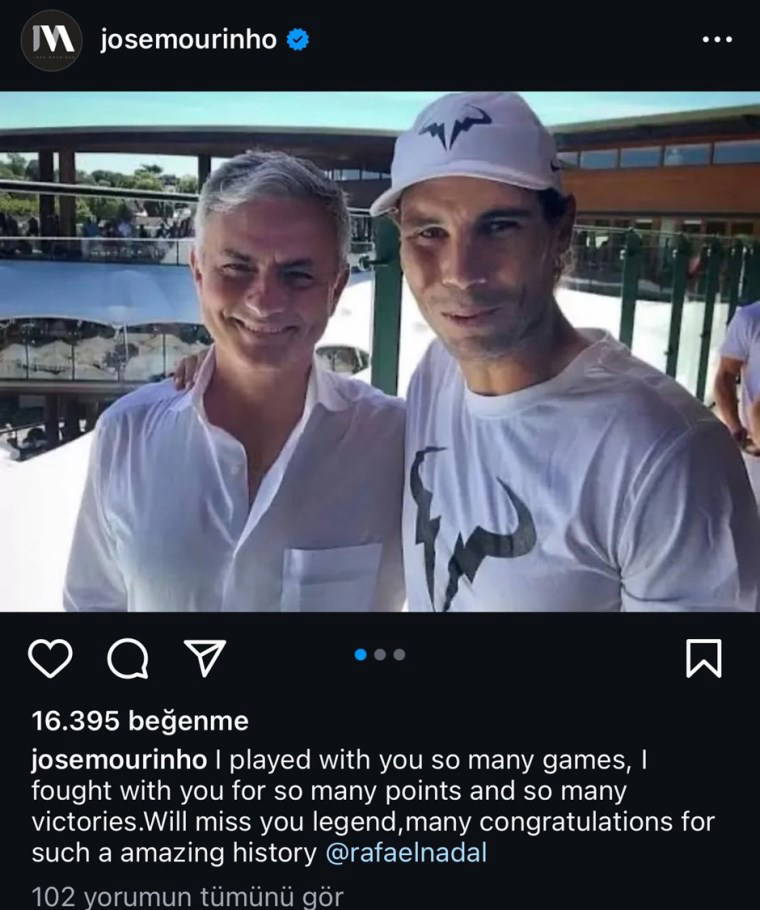Share the post with the paper plane

pyautogui.click(x=205, y=658)
